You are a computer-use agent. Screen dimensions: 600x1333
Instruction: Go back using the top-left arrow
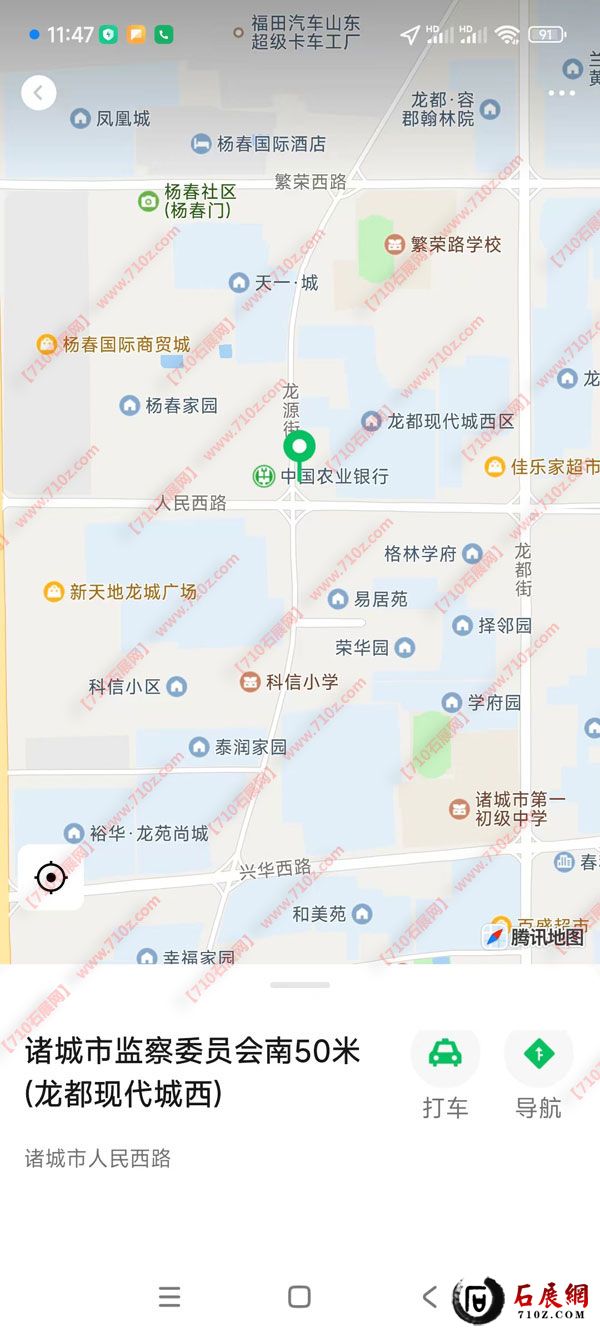click(x=38, y=93)
